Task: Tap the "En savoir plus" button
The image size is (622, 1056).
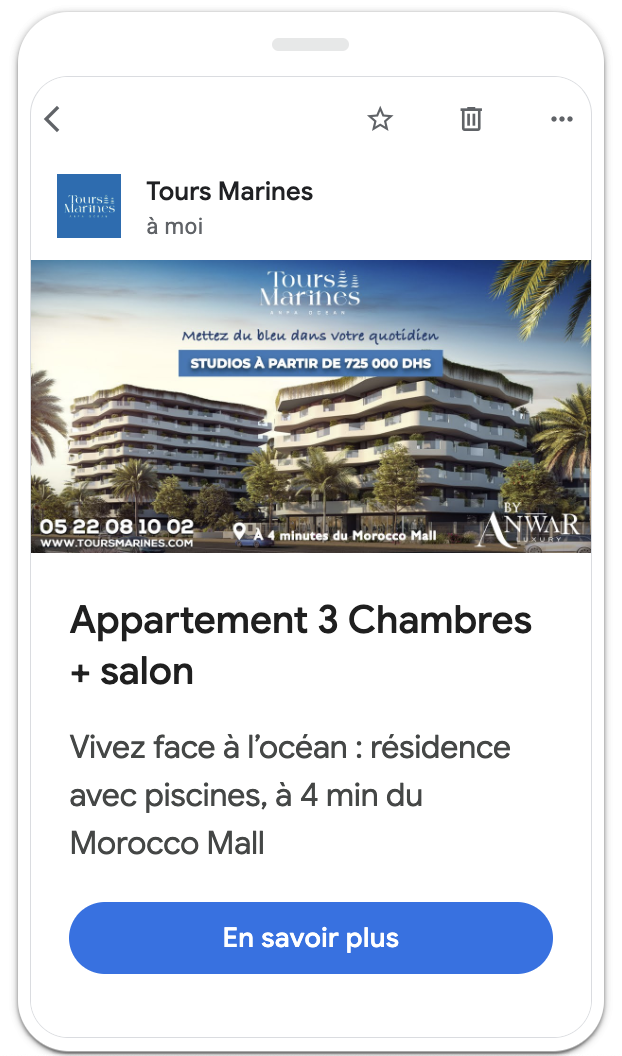Action: (310, 938)
